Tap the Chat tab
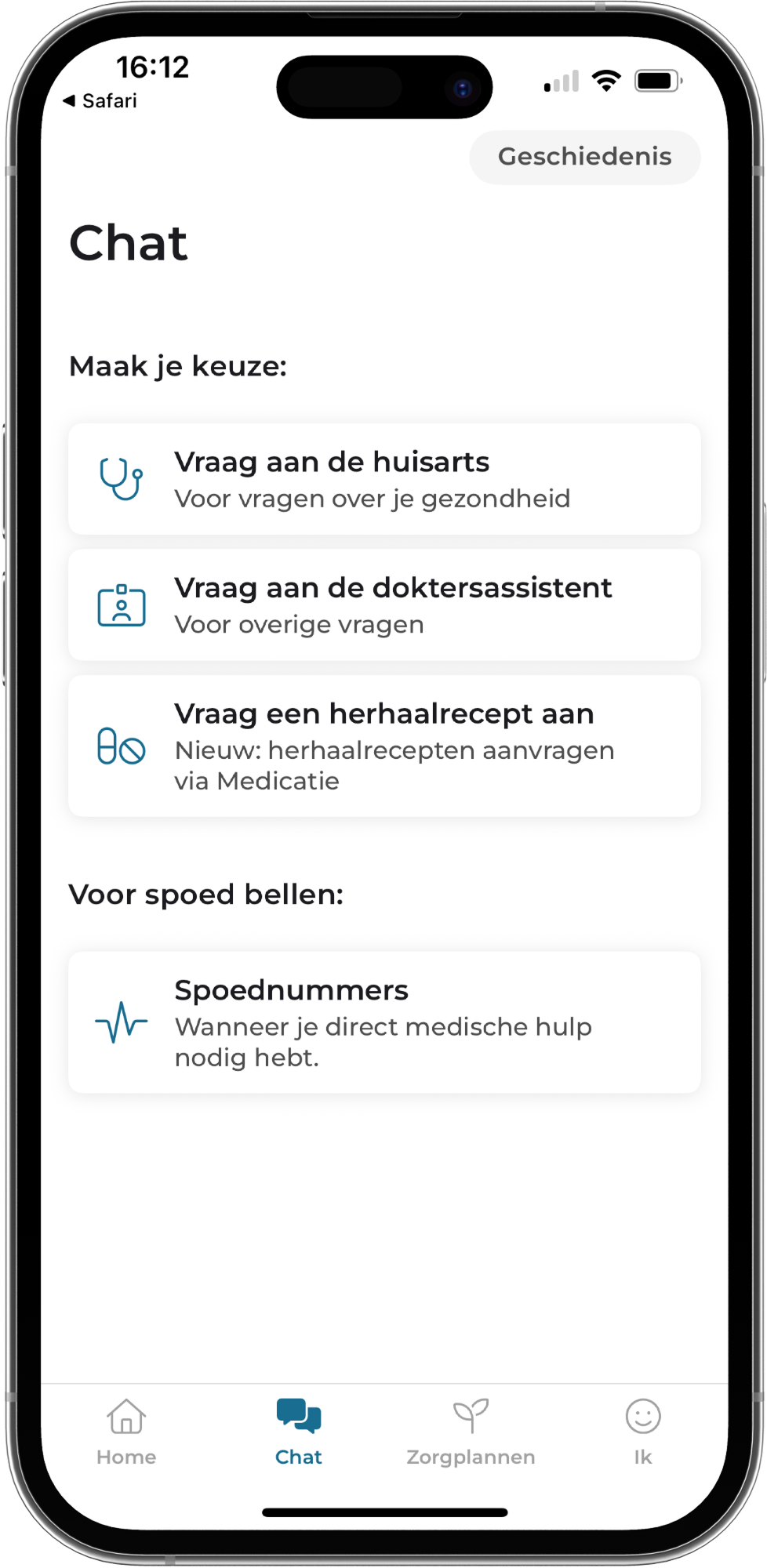Image resolution: width=767 pixels, height=1568 pixels. tap(298, 1432)
